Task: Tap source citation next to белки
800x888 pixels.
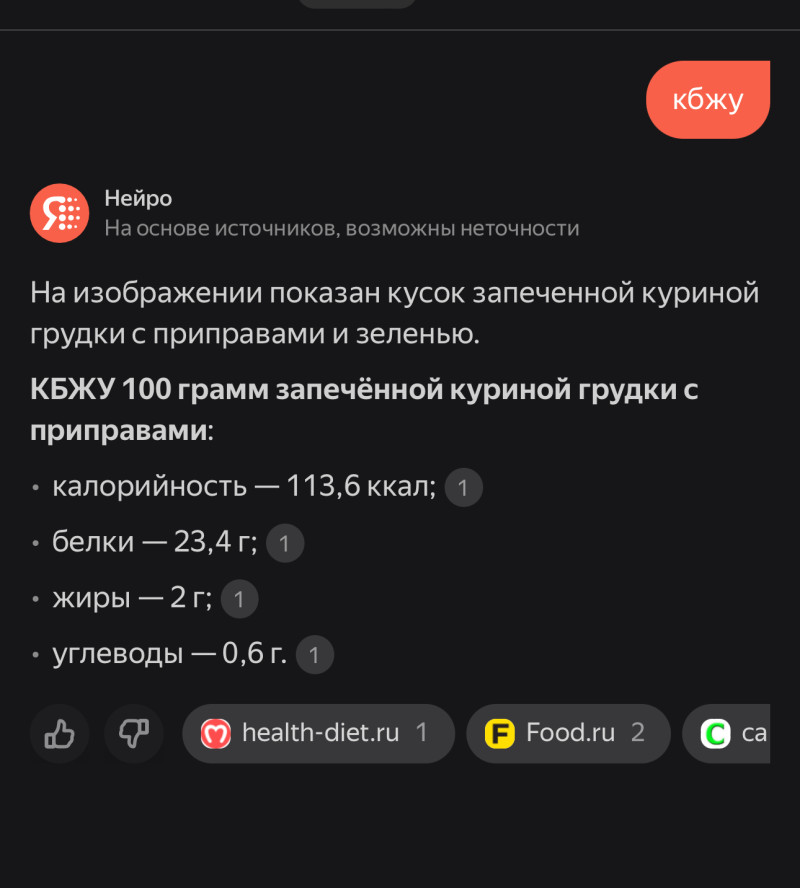Action: 285,544
